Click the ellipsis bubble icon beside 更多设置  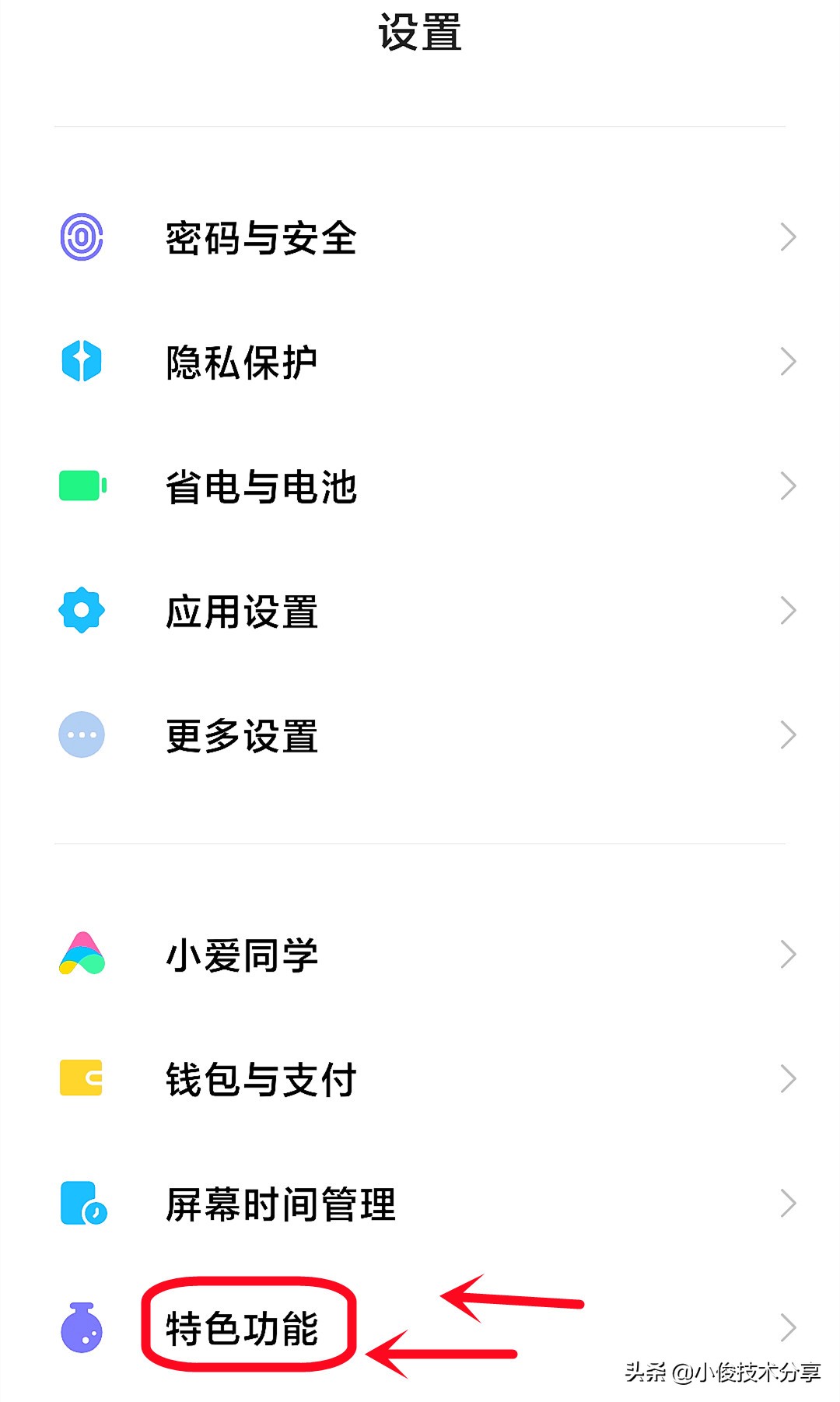(81, 734)
